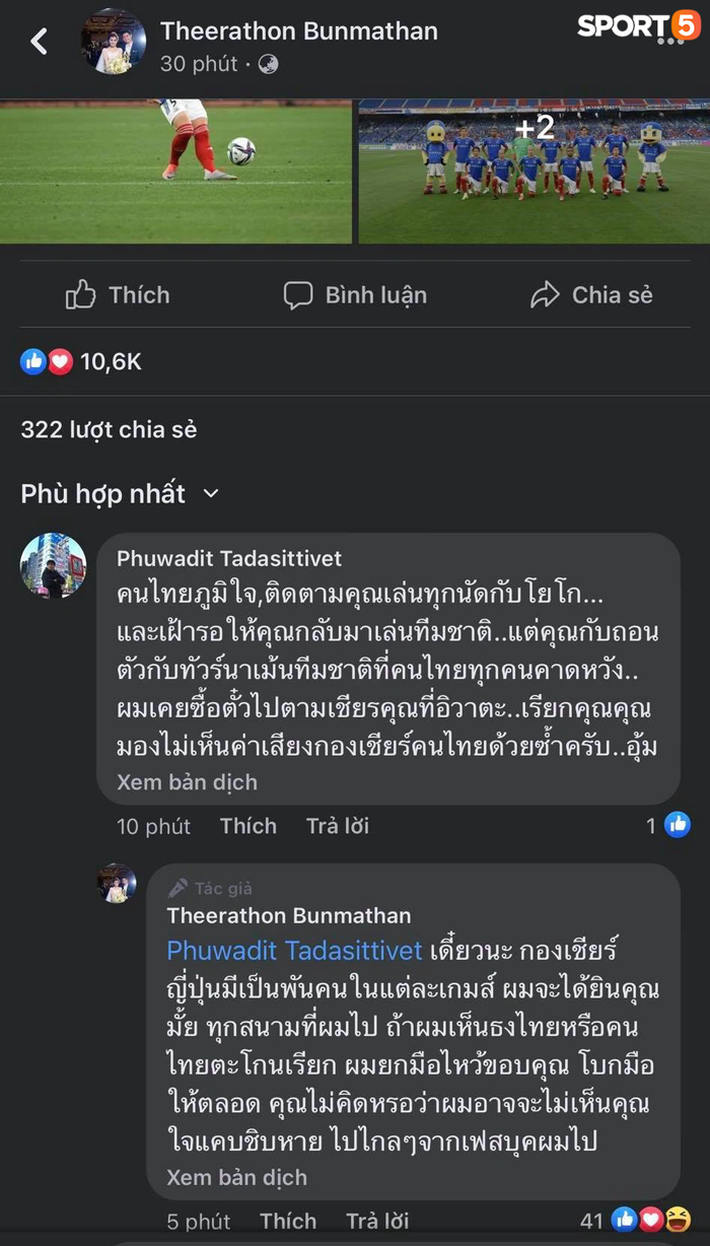Comment via the Bình luận button
The image size is (710, 1246).
coord(355,295)
